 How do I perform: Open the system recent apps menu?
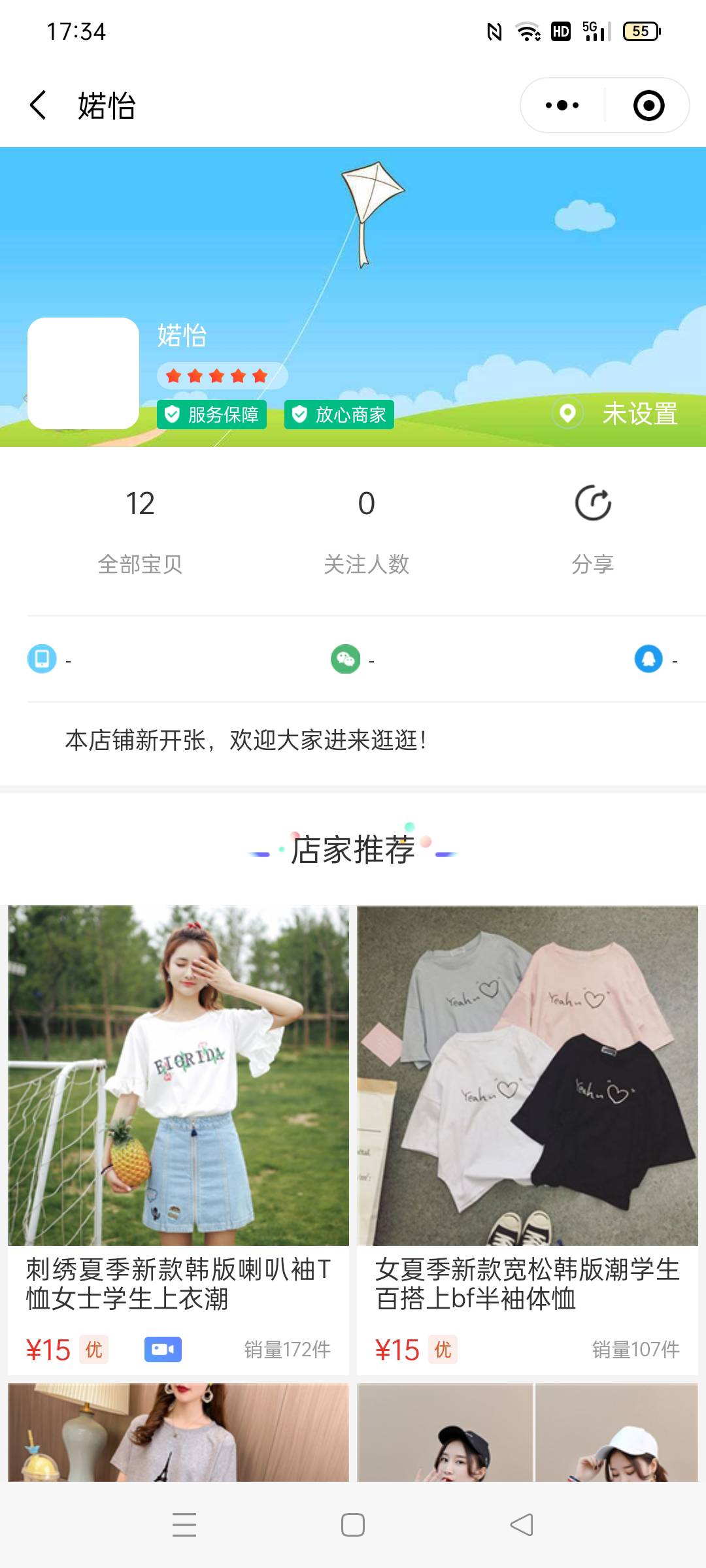[184, 1525]
